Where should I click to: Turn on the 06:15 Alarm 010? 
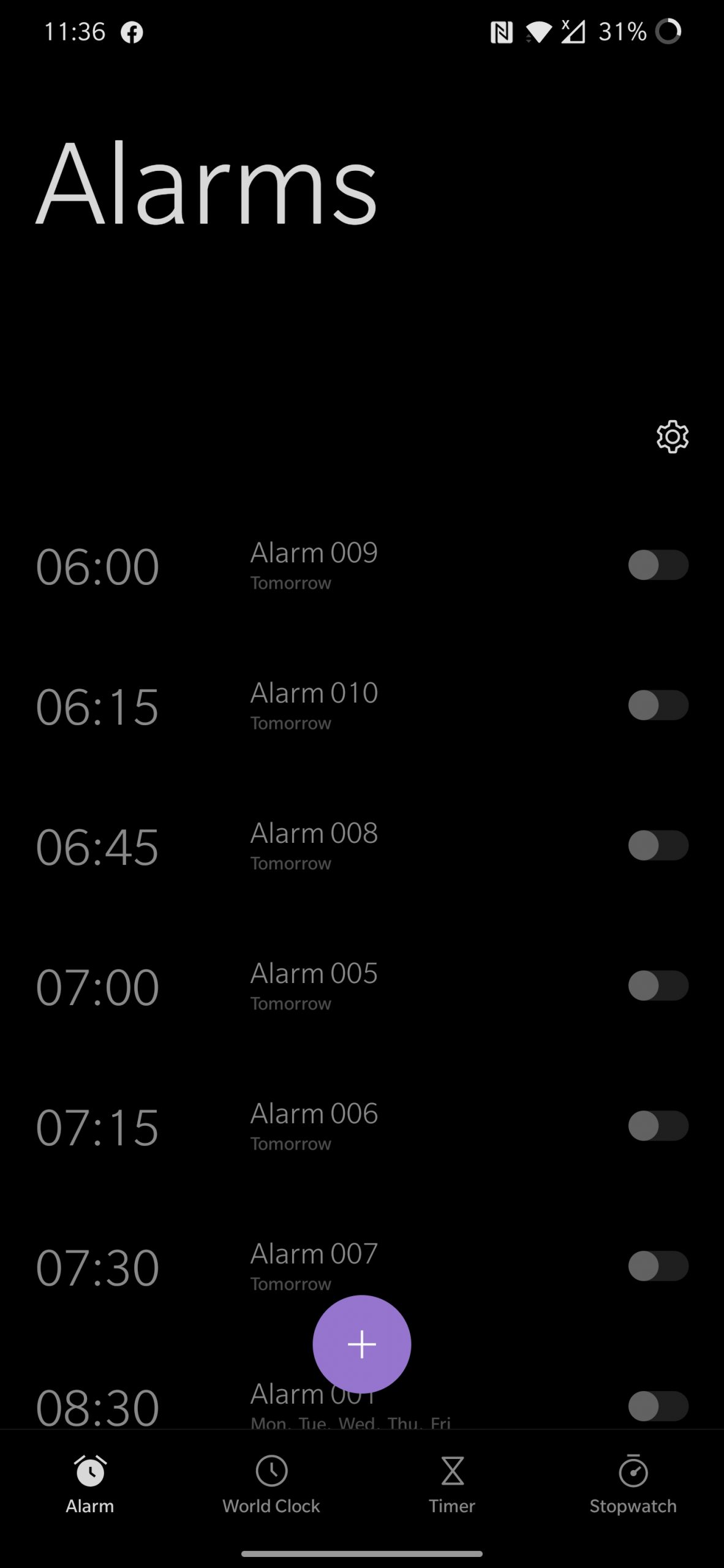658,705
